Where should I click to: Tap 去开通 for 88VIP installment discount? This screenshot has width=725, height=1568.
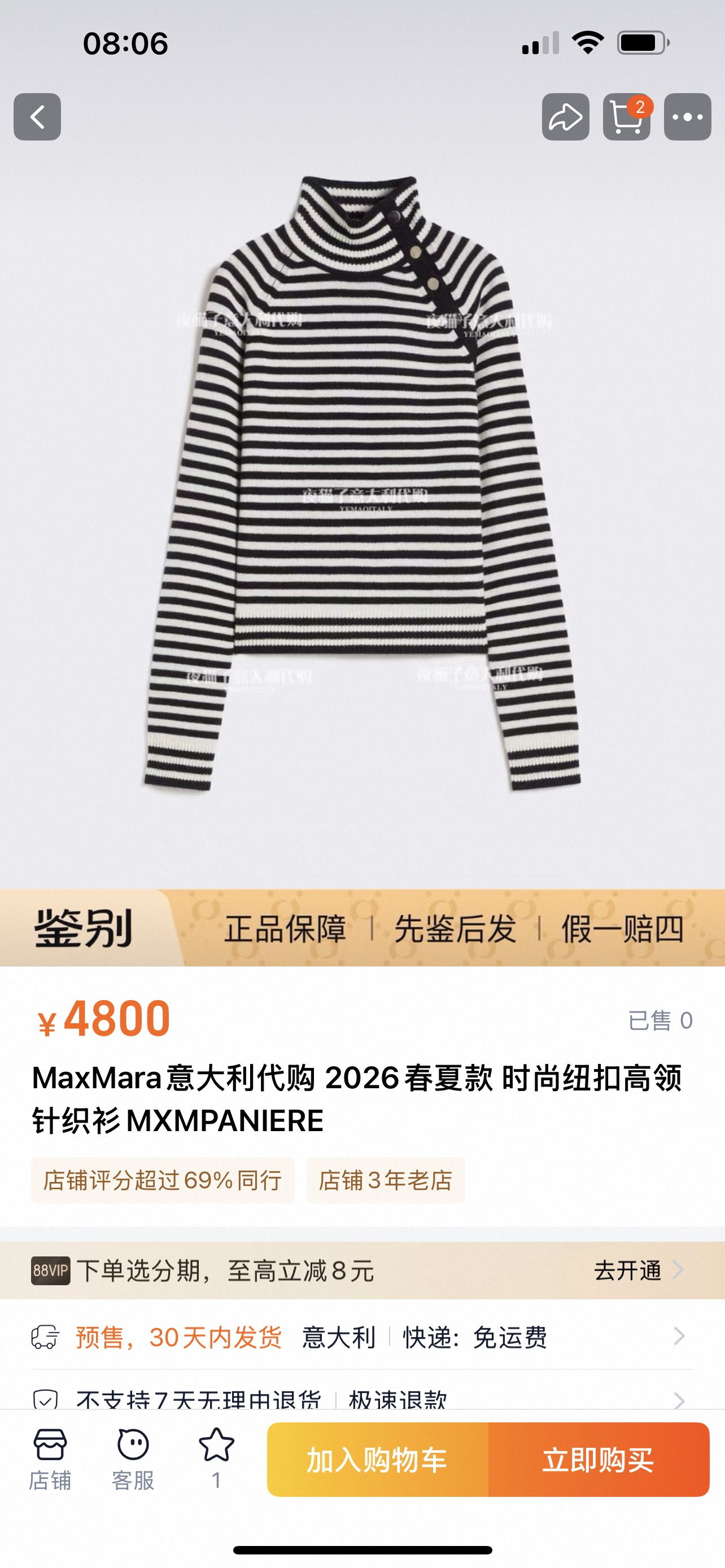point(637,1271)
